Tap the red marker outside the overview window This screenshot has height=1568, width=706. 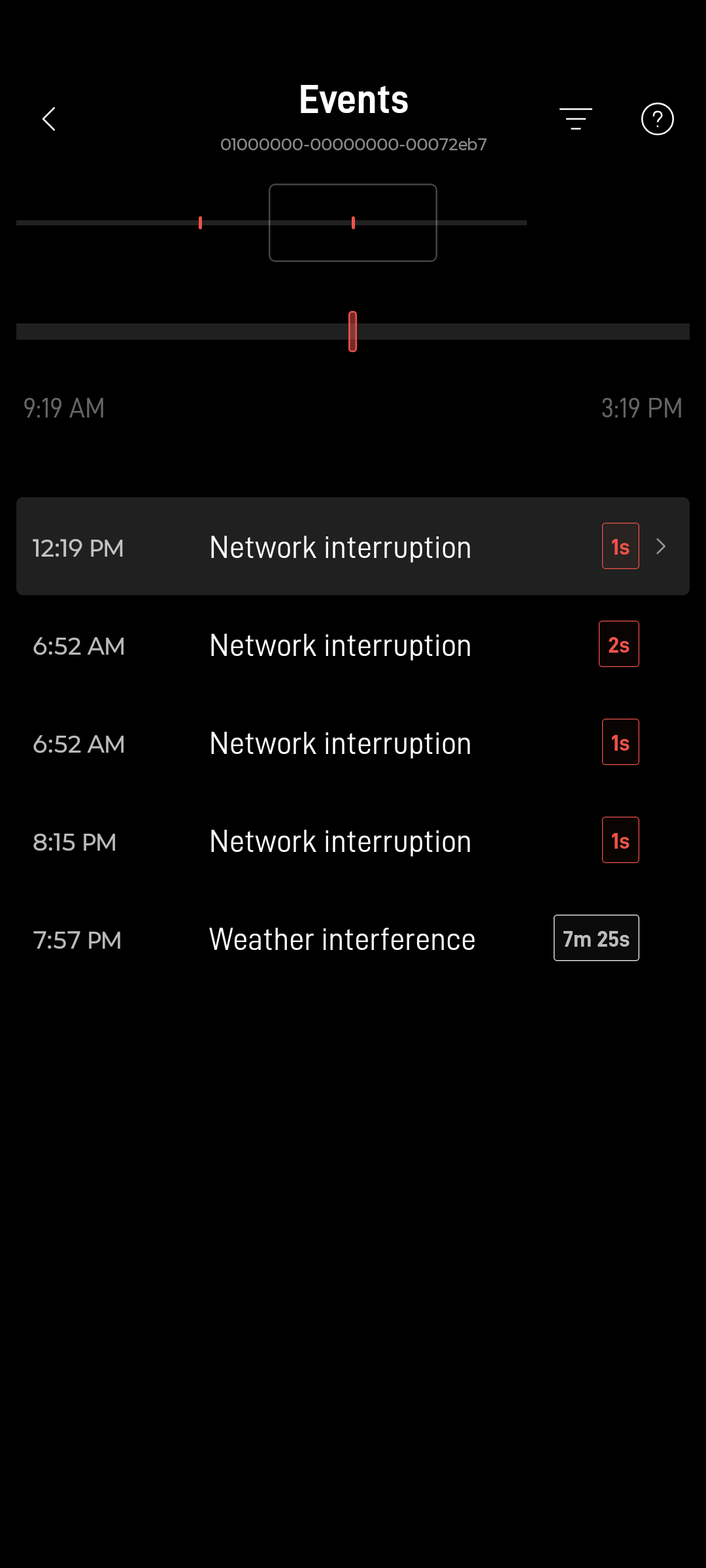[x=200, y=223]
